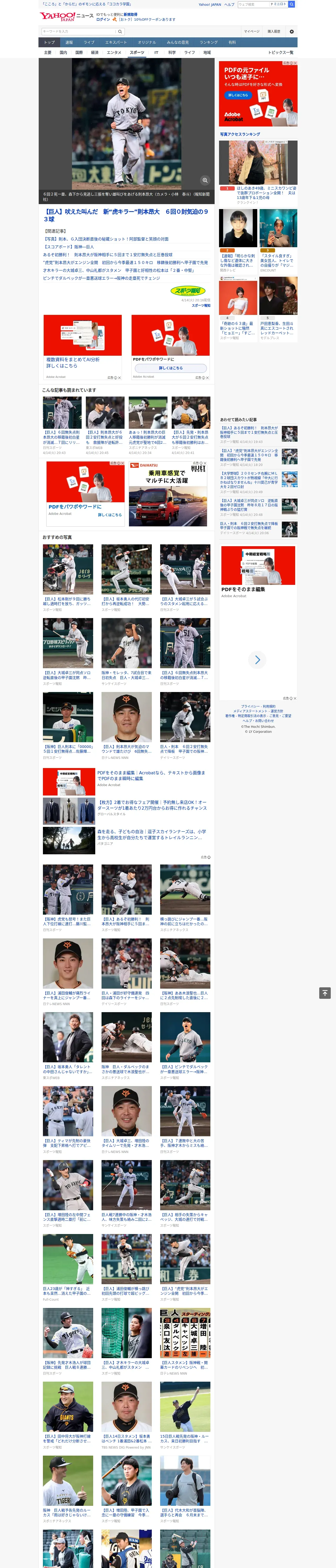
Task: Select the エンタメ category
Action: [x=114, y=53]
